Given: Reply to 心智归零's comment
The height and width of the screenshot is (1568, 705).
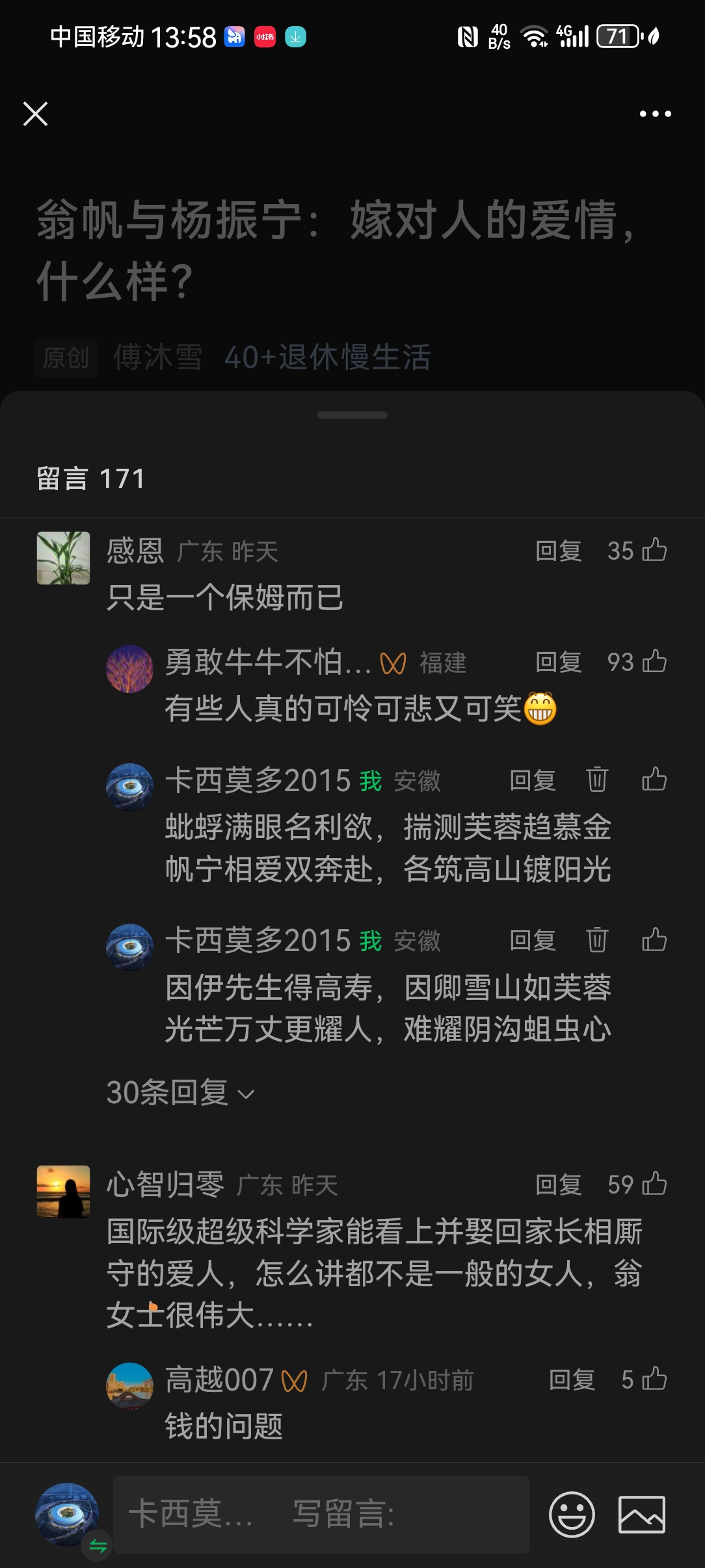Looking at the screenshot, I should [558, 1184].
